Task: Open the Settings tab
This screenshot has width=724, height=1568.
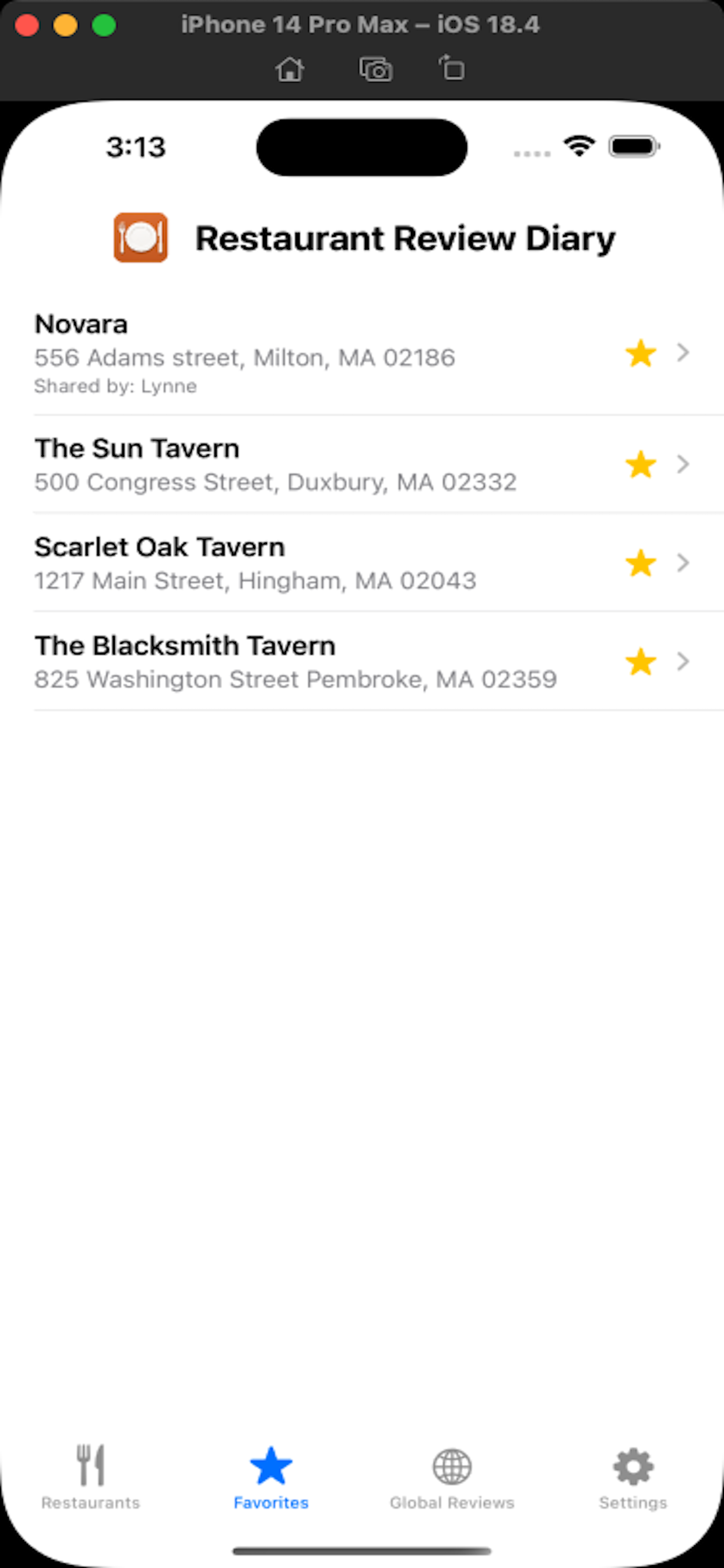Action: pos(632,1475)
